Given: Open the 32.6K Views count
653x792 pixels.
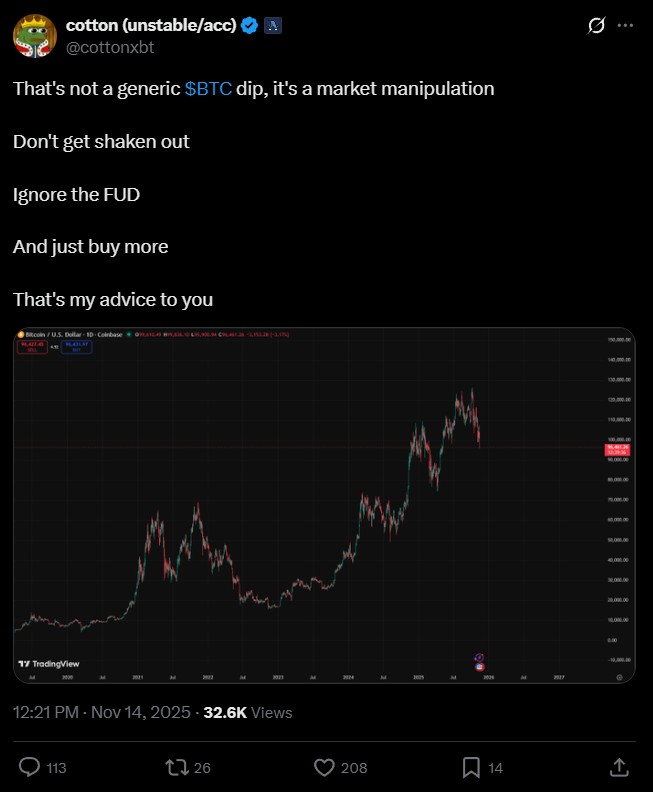Looking at the screenshot, I should pyautogui.click(x=248, y=713).
